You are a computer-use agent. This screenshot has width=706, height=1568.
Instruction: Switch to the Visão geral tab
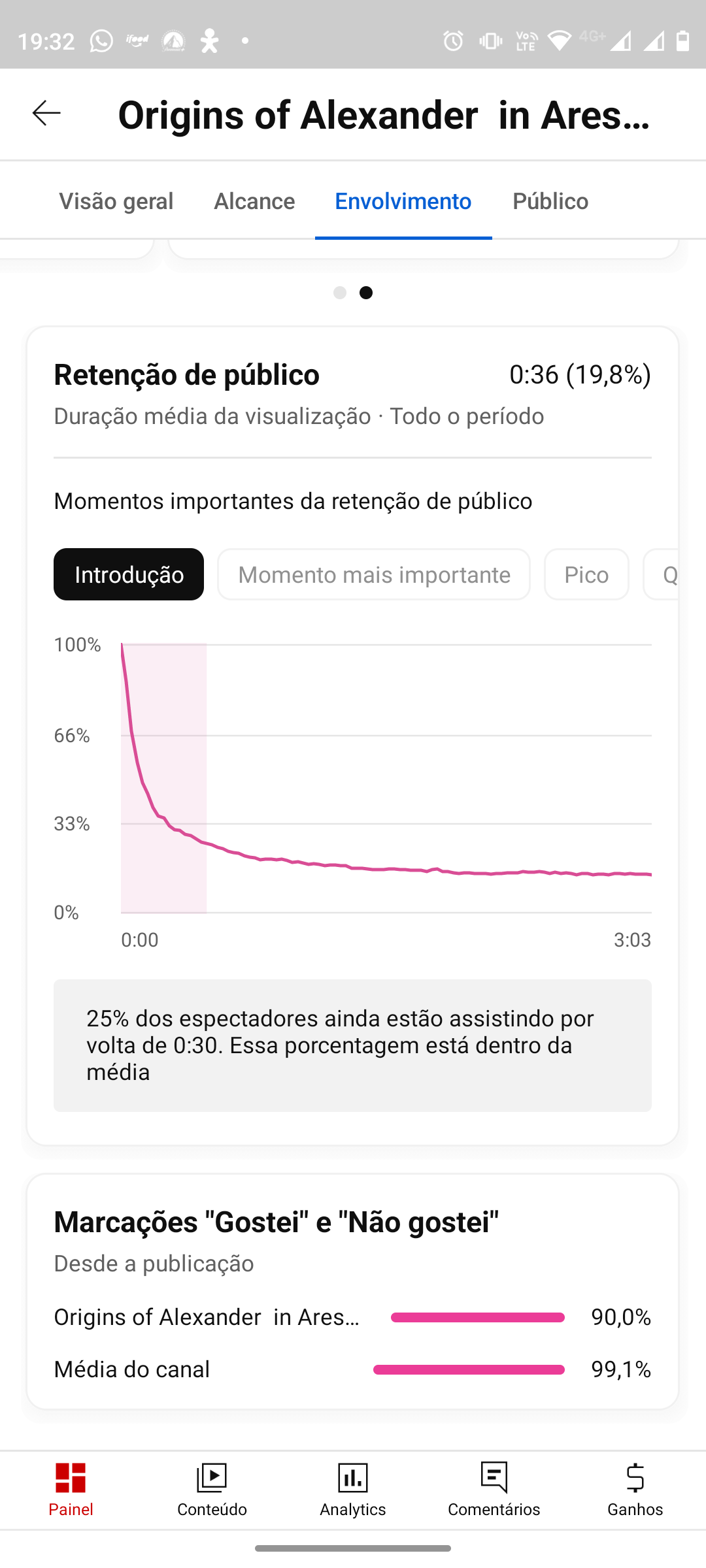click(116, 201)
